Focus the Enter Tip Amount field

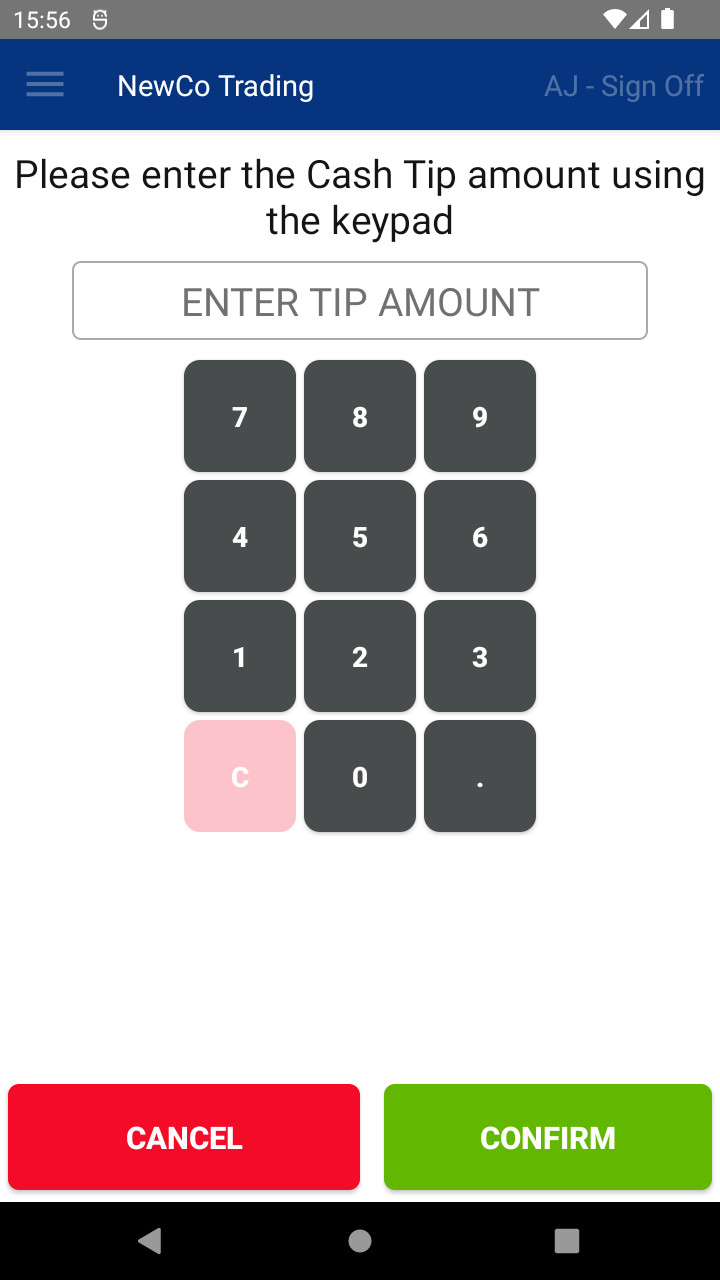coord(360,301)
